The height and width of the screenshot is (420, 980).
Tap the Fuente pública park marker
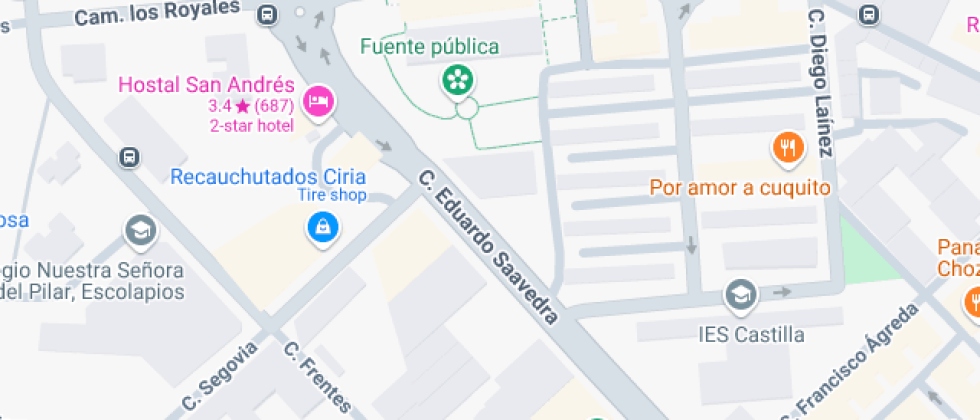(x=458, y=80)
